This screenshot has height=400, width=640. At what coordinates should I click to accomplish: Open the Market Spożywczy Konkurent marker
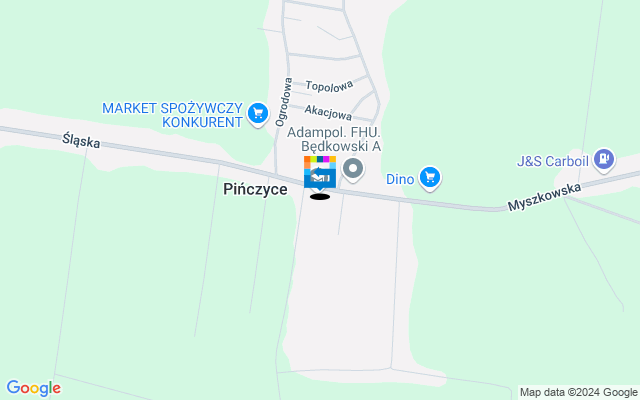258,114
